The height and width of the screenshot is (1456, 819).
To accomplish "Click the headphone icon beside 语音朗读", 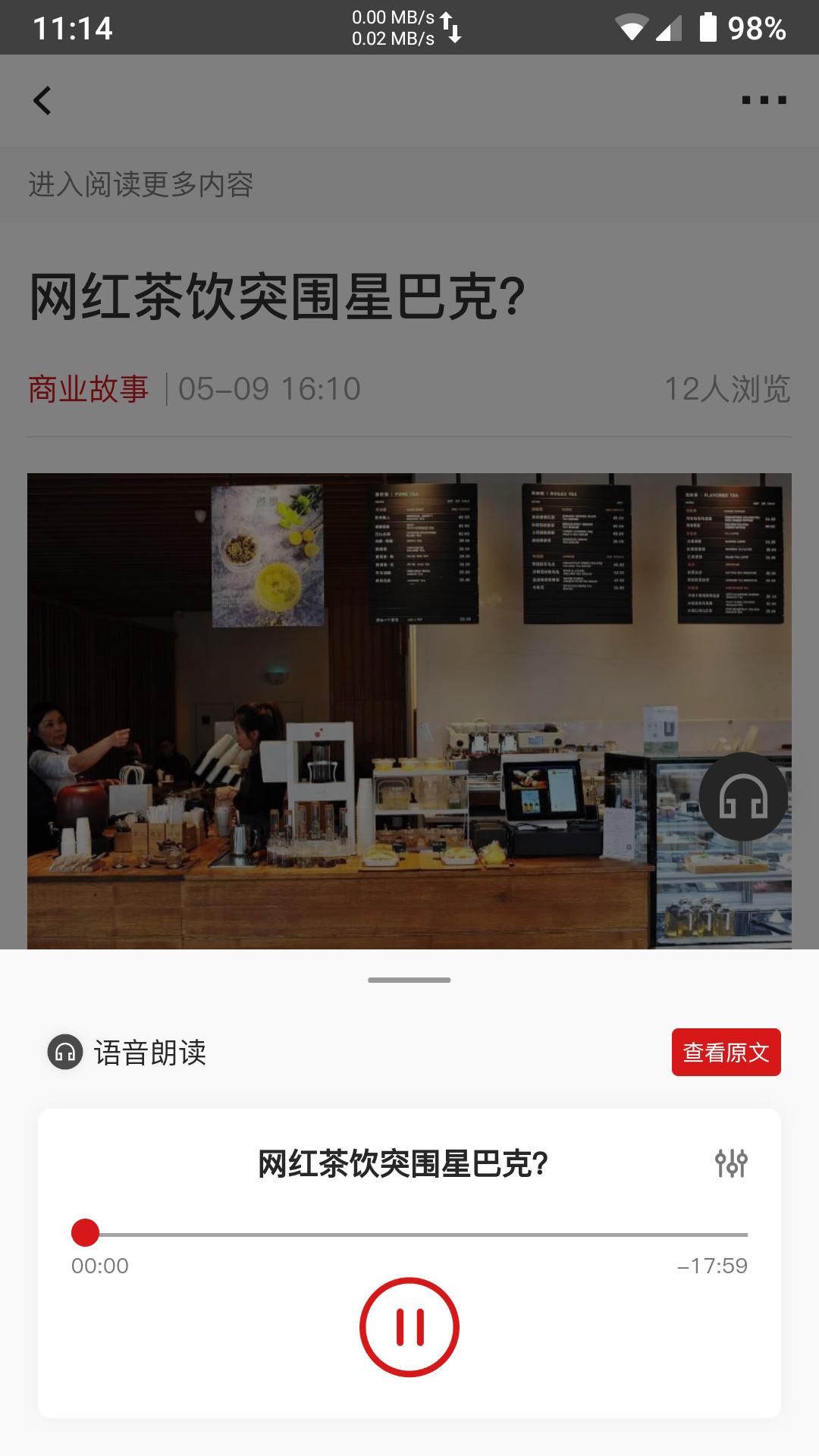I will tap(63, 1053).
